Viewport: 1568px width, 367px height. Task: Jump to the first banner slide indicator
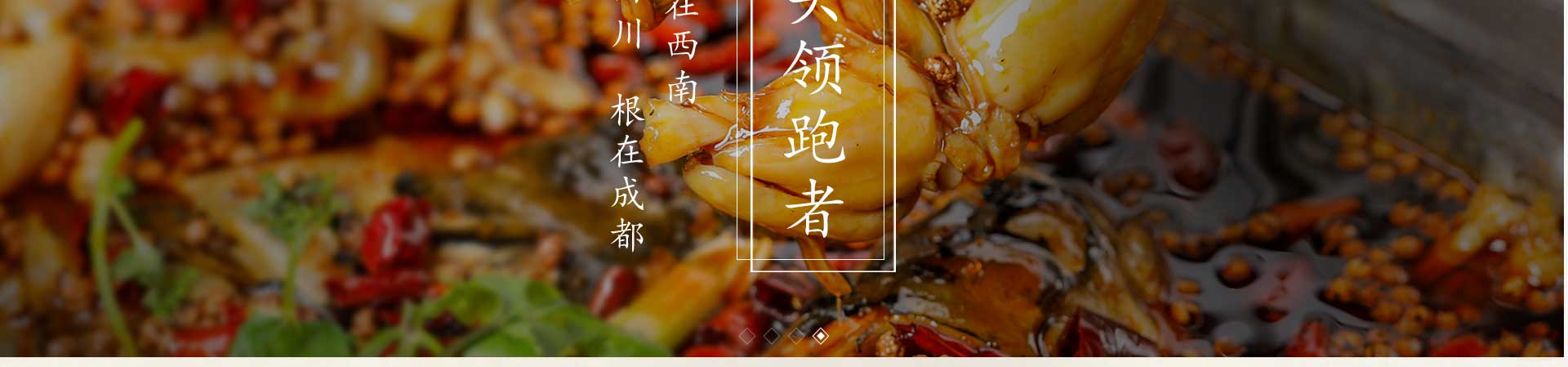(x=747, y=336)
